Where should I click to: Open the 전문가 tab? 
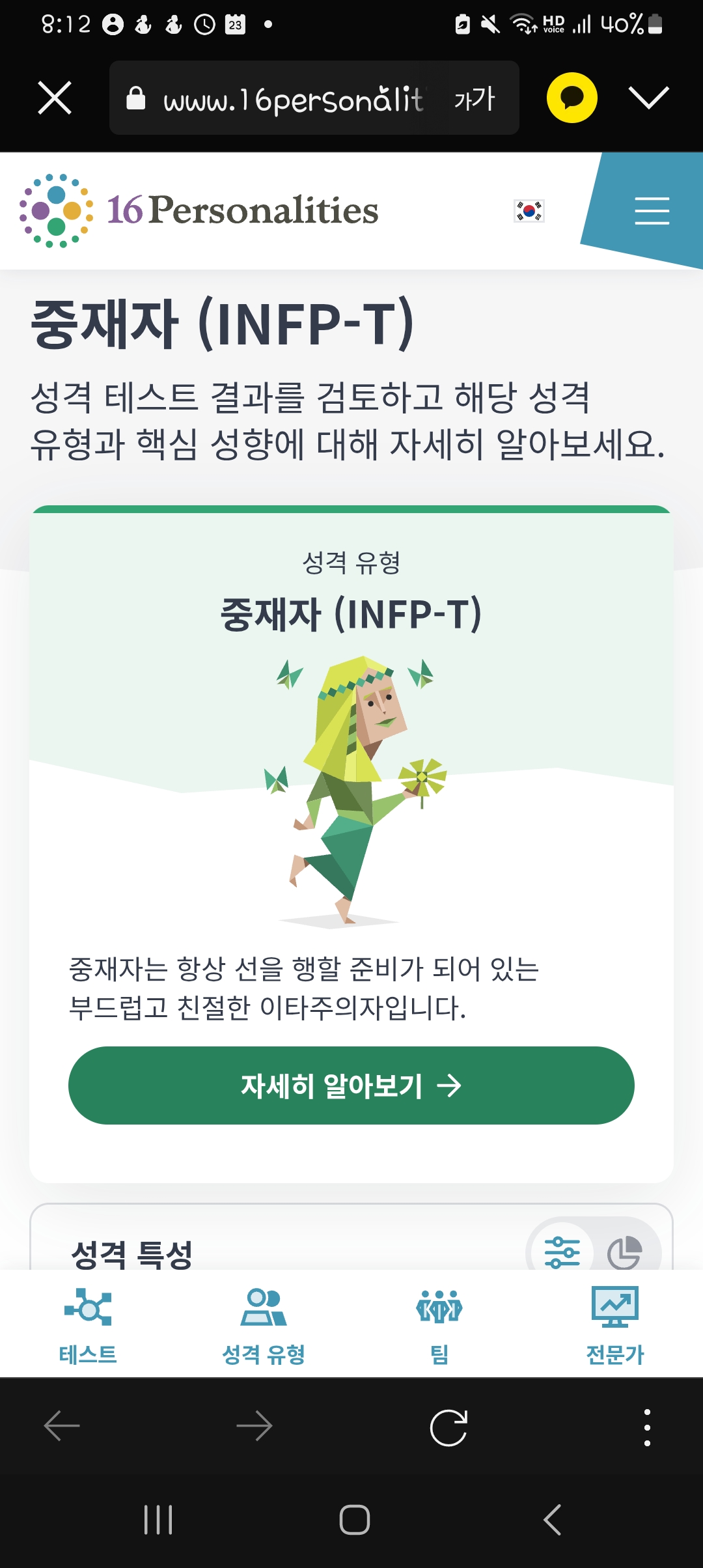(615, 1325)
